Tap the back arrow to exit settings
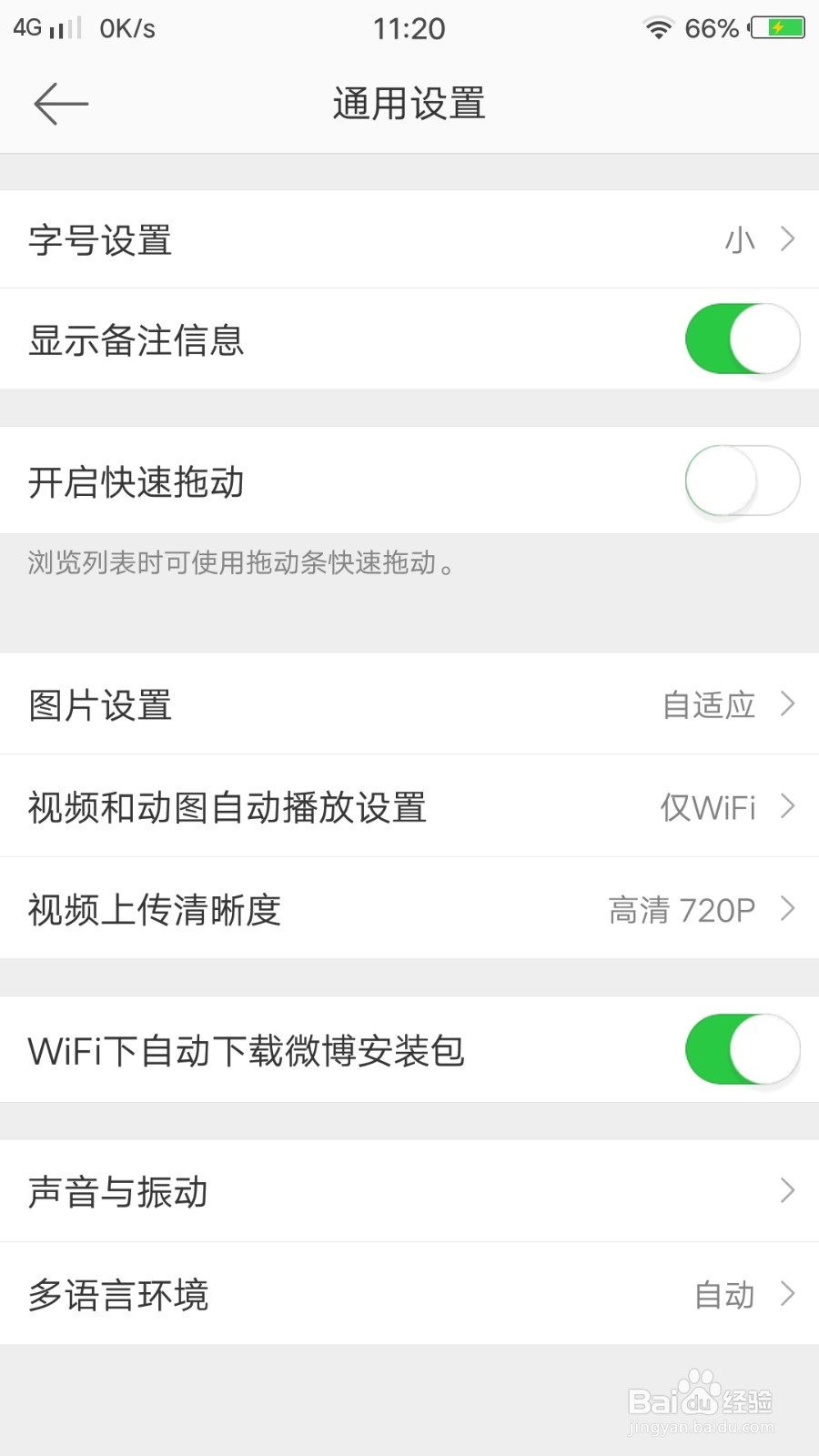Viewport: 819px width, 1456px height. tap(60, 104)
